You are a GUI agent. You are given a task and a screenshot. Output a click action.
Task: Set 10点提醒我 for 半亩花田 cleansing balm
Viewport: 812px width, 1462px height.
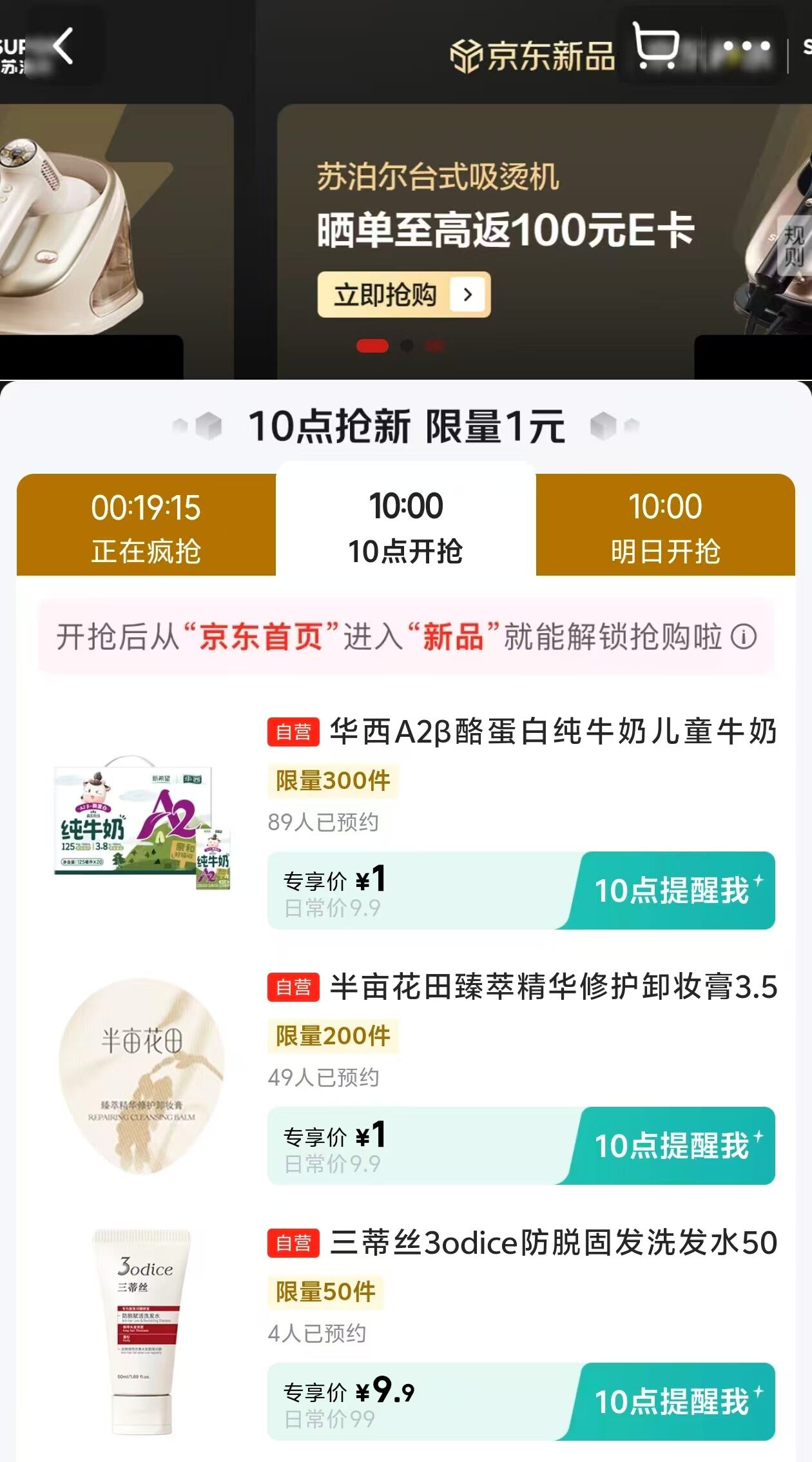click(673, 1146)
